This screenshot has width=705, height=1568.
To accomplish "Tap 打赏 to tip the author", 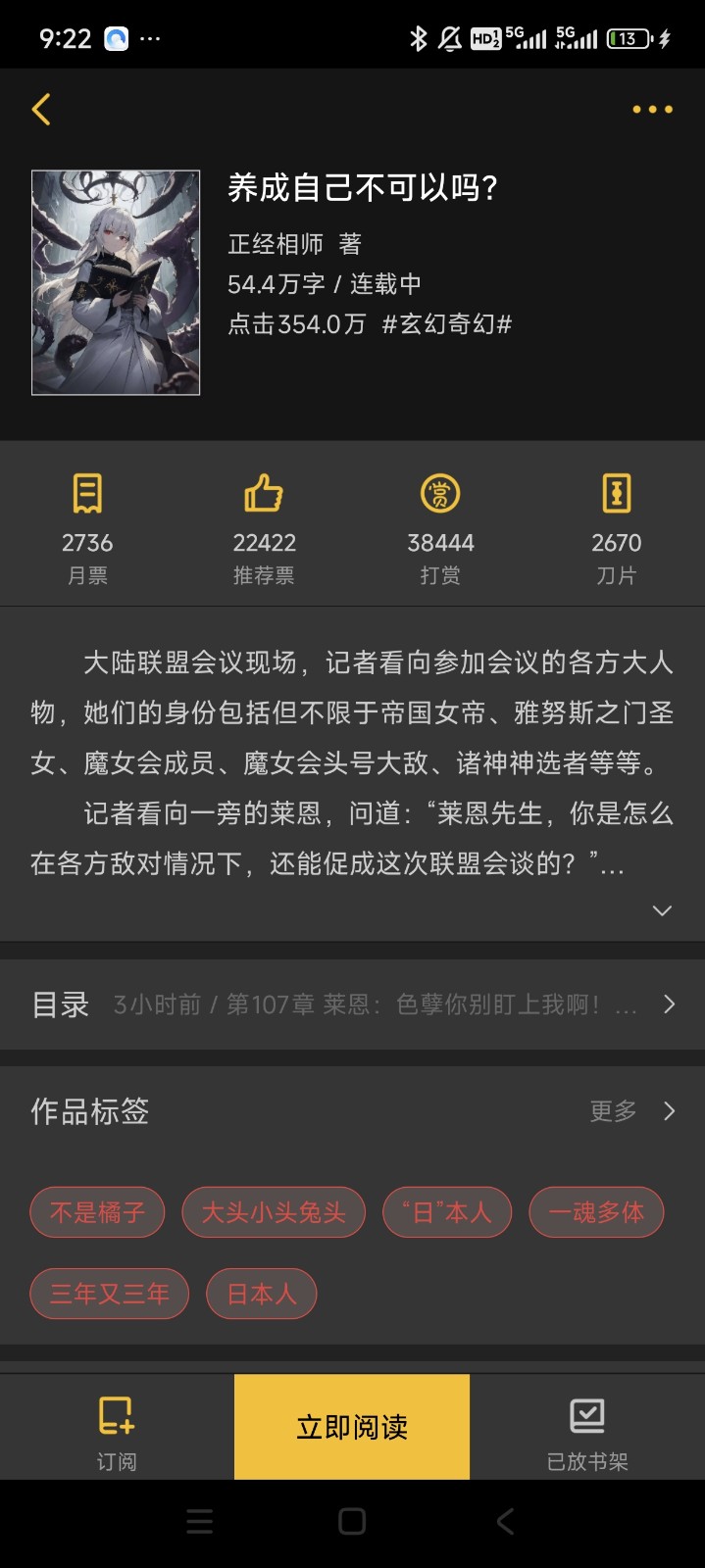I will coord(440,529).
